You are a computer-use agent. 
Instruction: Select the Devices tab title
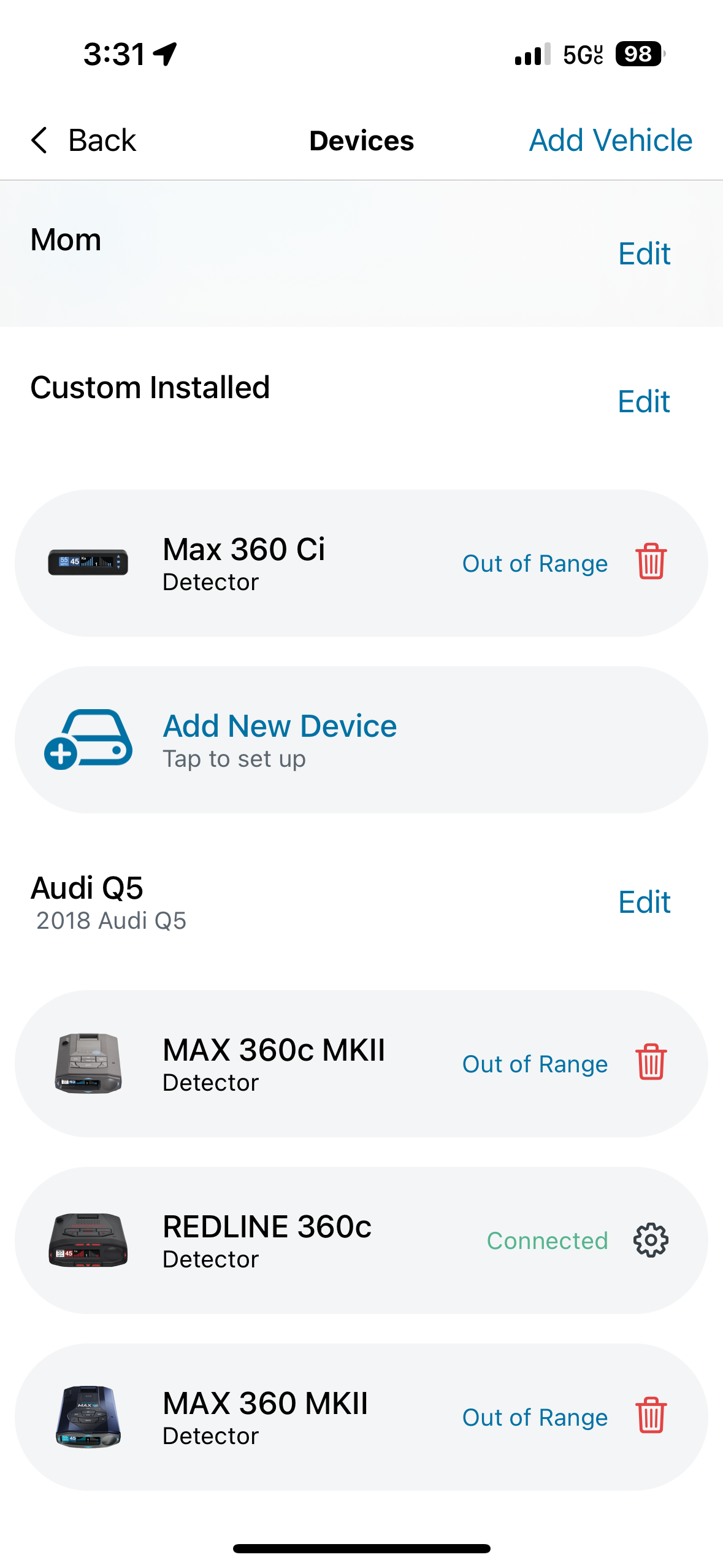[361, 140]
